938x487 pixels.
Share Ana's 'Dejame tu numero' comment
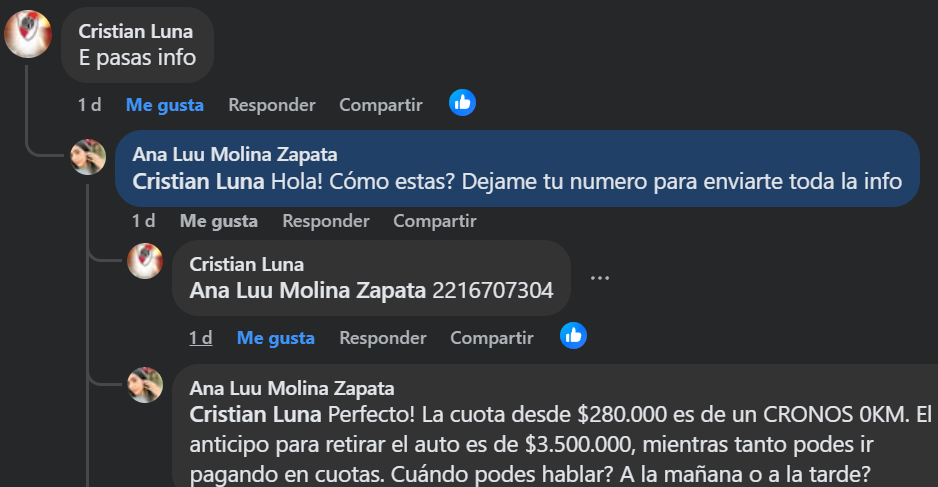(434, 220)
